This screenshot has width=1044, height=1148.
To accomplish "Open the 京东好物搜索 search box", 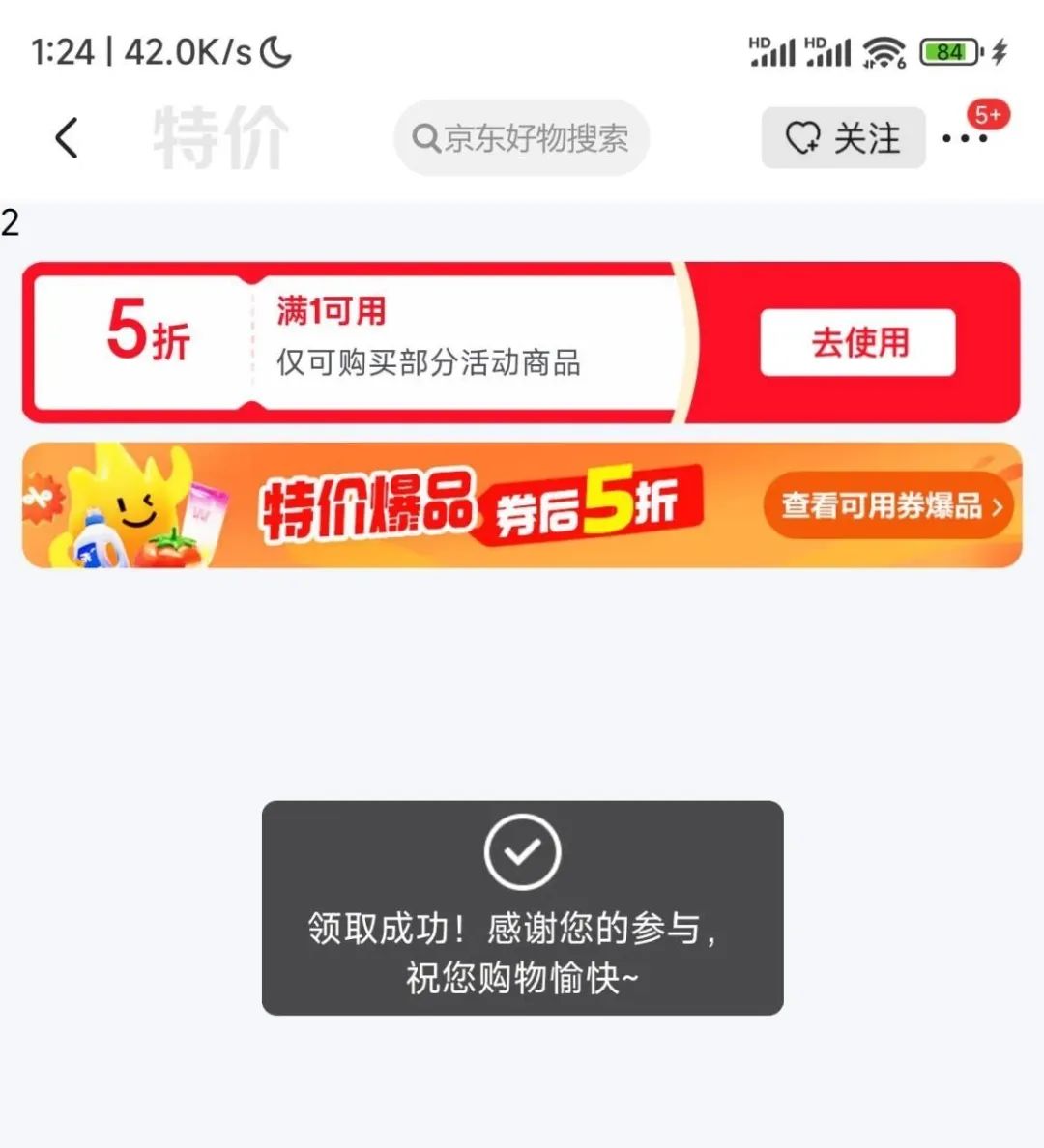I will [521, 138].
